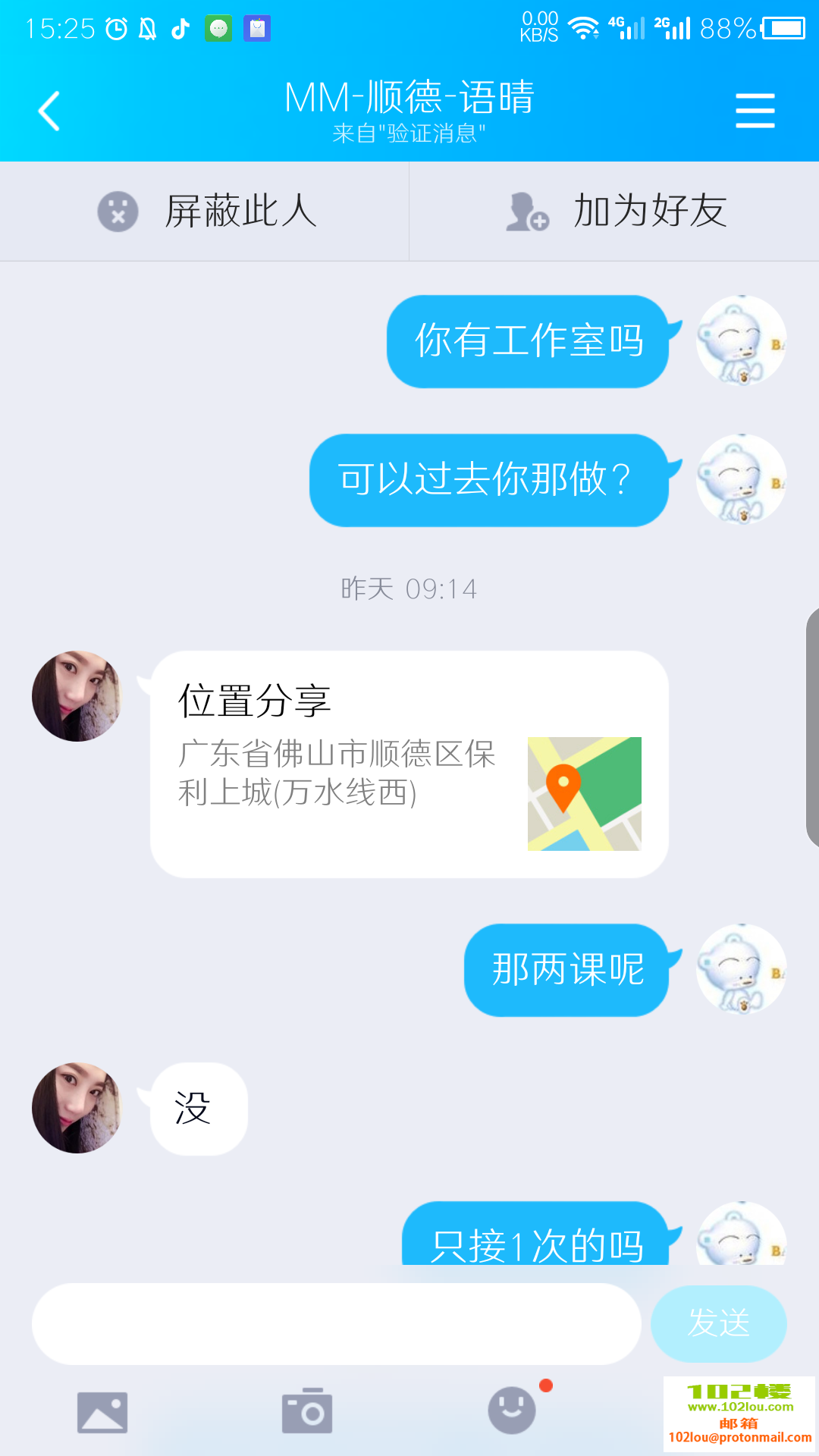819x1456 pixels.
Task: Send the message with 发送
Action: 718,1323
